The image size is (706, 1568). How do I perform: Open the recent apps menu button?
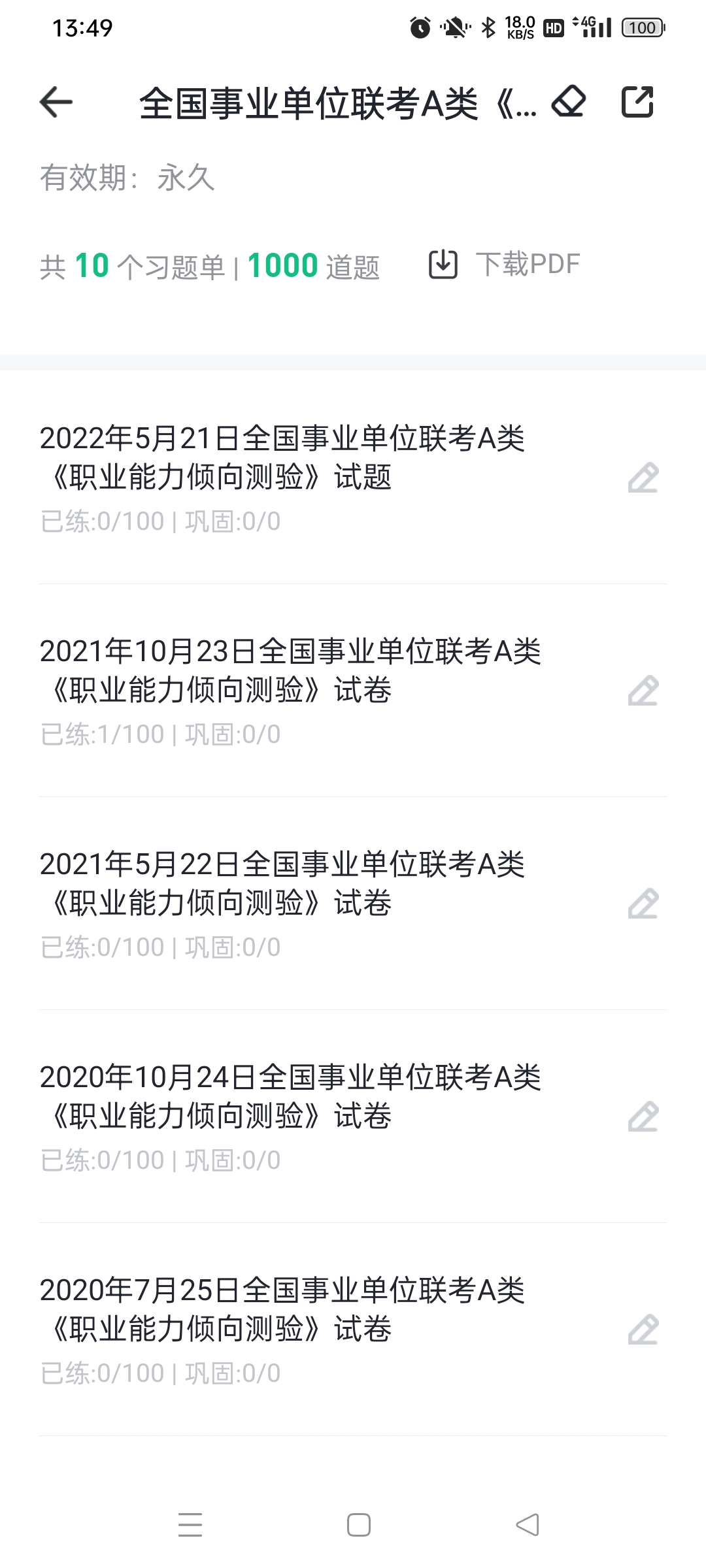point(190,1525)
